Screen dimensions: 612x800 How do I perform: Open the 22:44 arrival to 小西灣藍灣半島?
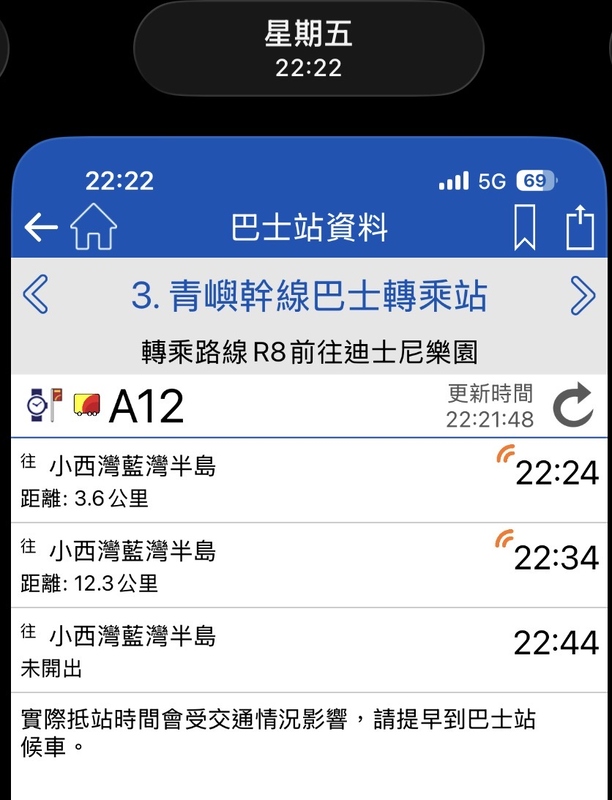[x=306, y=650]
